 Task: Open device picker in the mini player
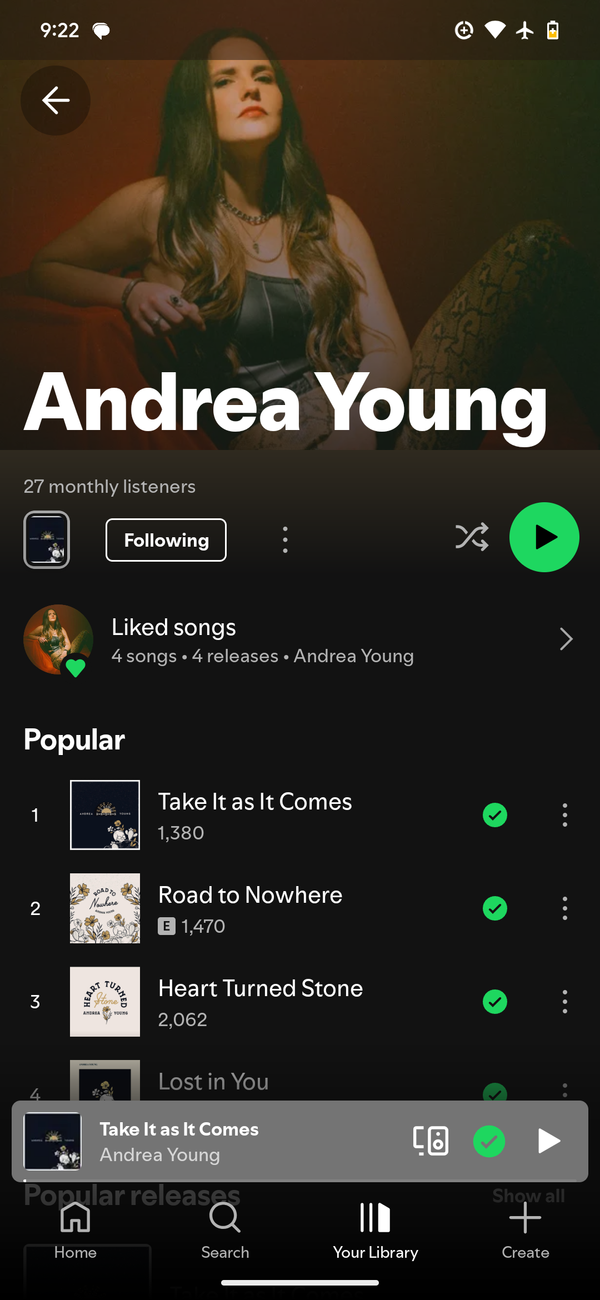431,1141
